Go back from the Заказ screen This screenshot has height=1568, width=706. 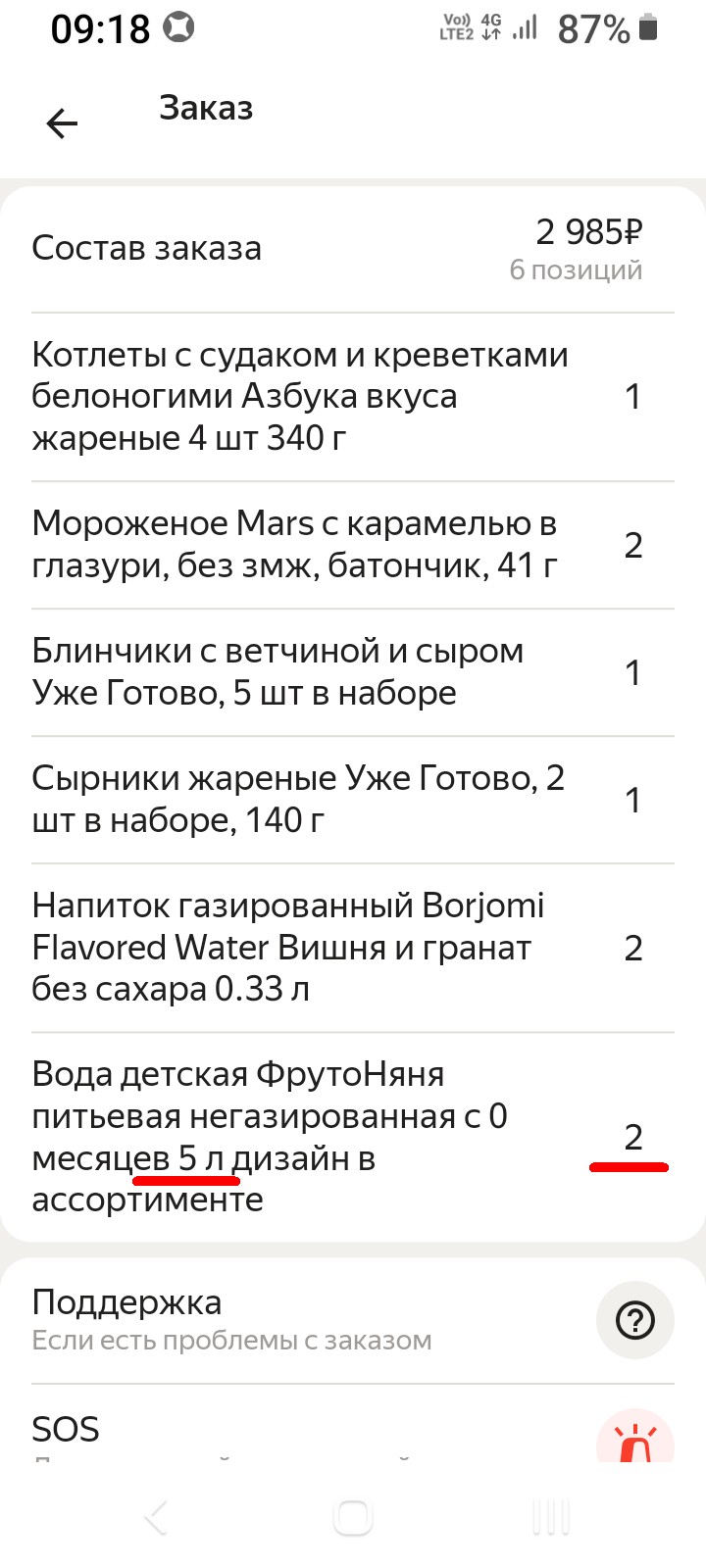62,123
